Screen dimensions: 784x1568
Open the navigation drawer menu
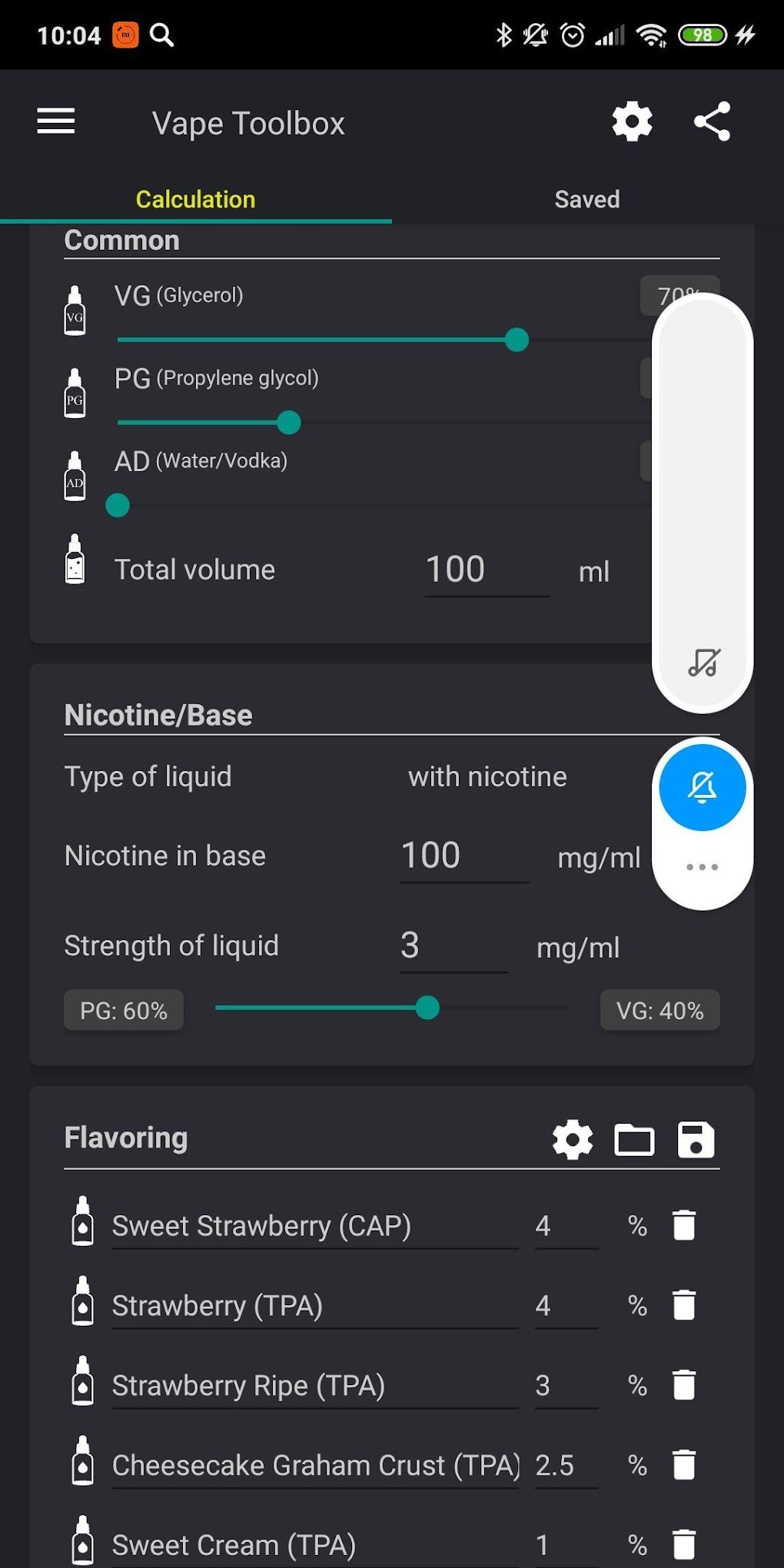pyautogui.click(x=55, y=121)
